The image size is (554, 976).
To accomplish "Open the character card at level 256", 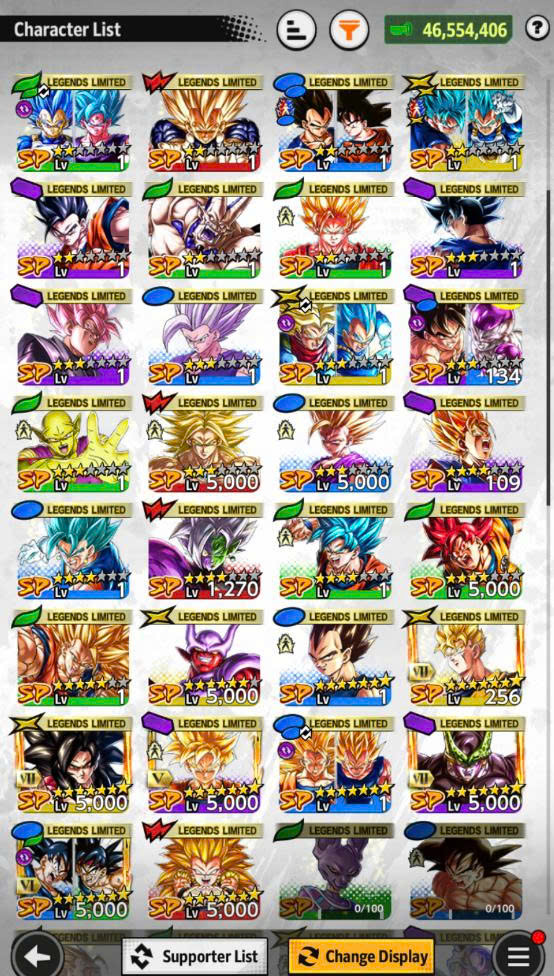I will pyautogui.click(x=466, y=657).
